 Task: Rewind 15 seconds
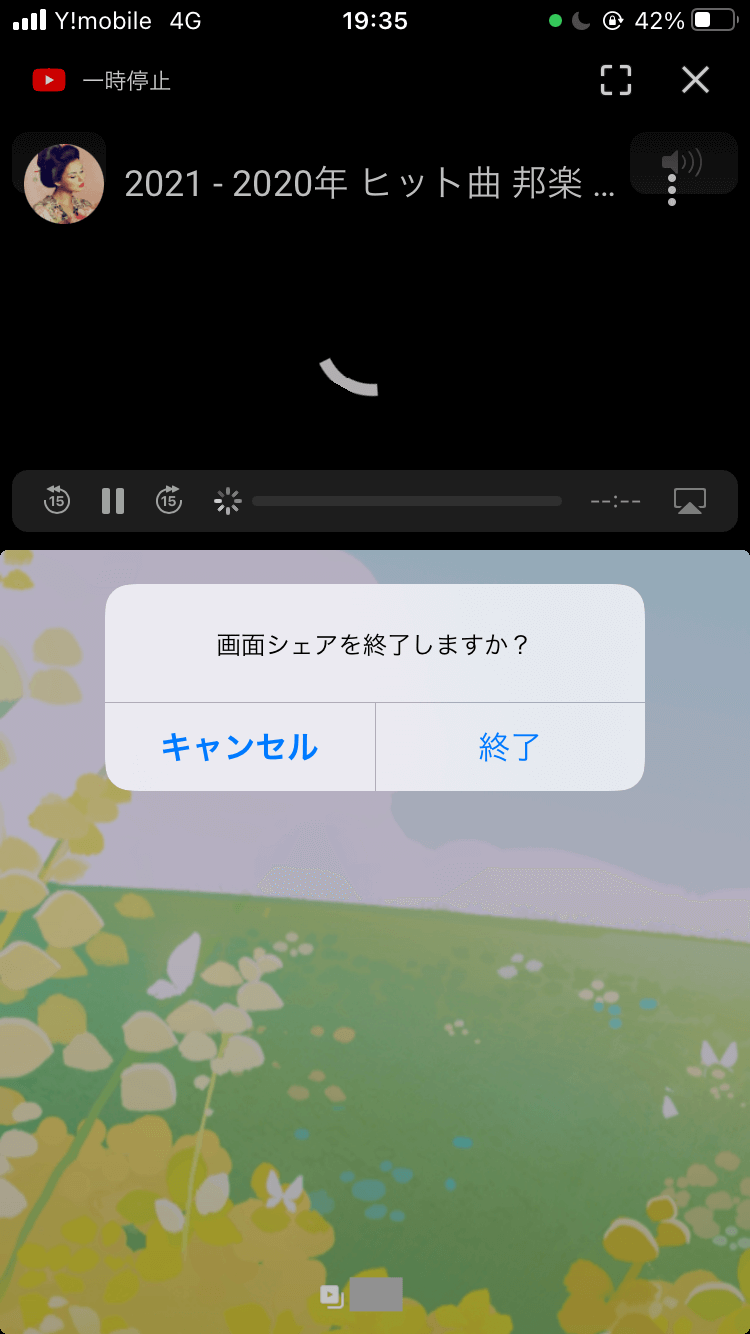pos(57,500)
